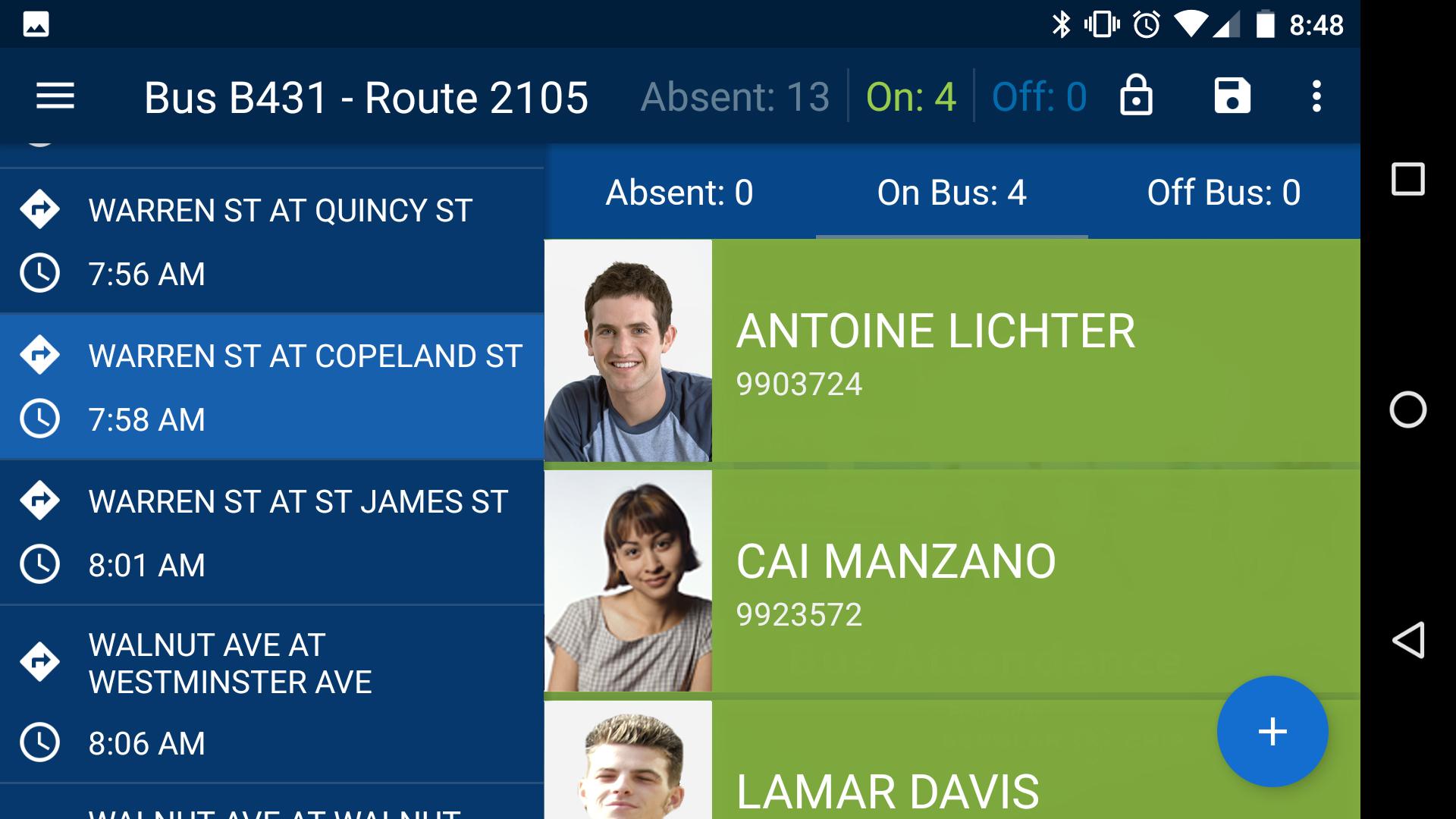This screenshot has height=819, width=1456.
Task: Save attendance with the floppy disk icon
Action: click(1232, 96)
